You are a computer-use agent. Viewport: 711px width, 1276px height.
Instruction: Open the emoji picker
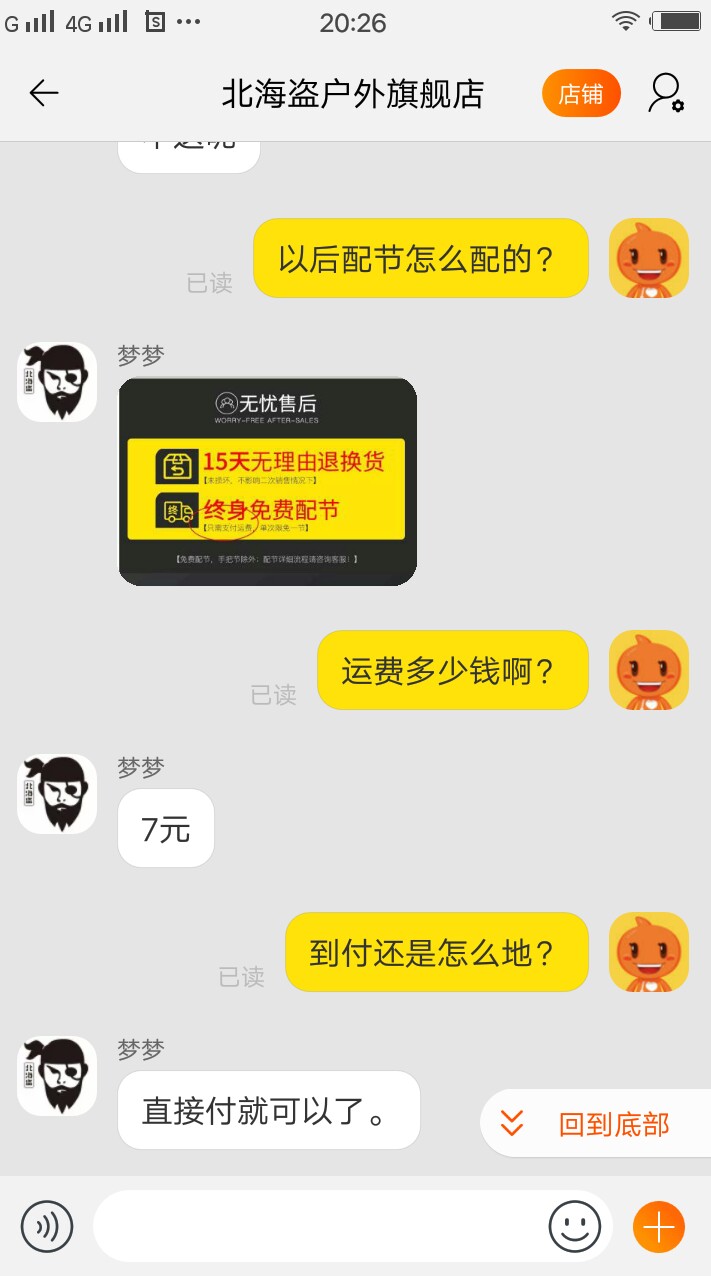(x=575, y=1225)
